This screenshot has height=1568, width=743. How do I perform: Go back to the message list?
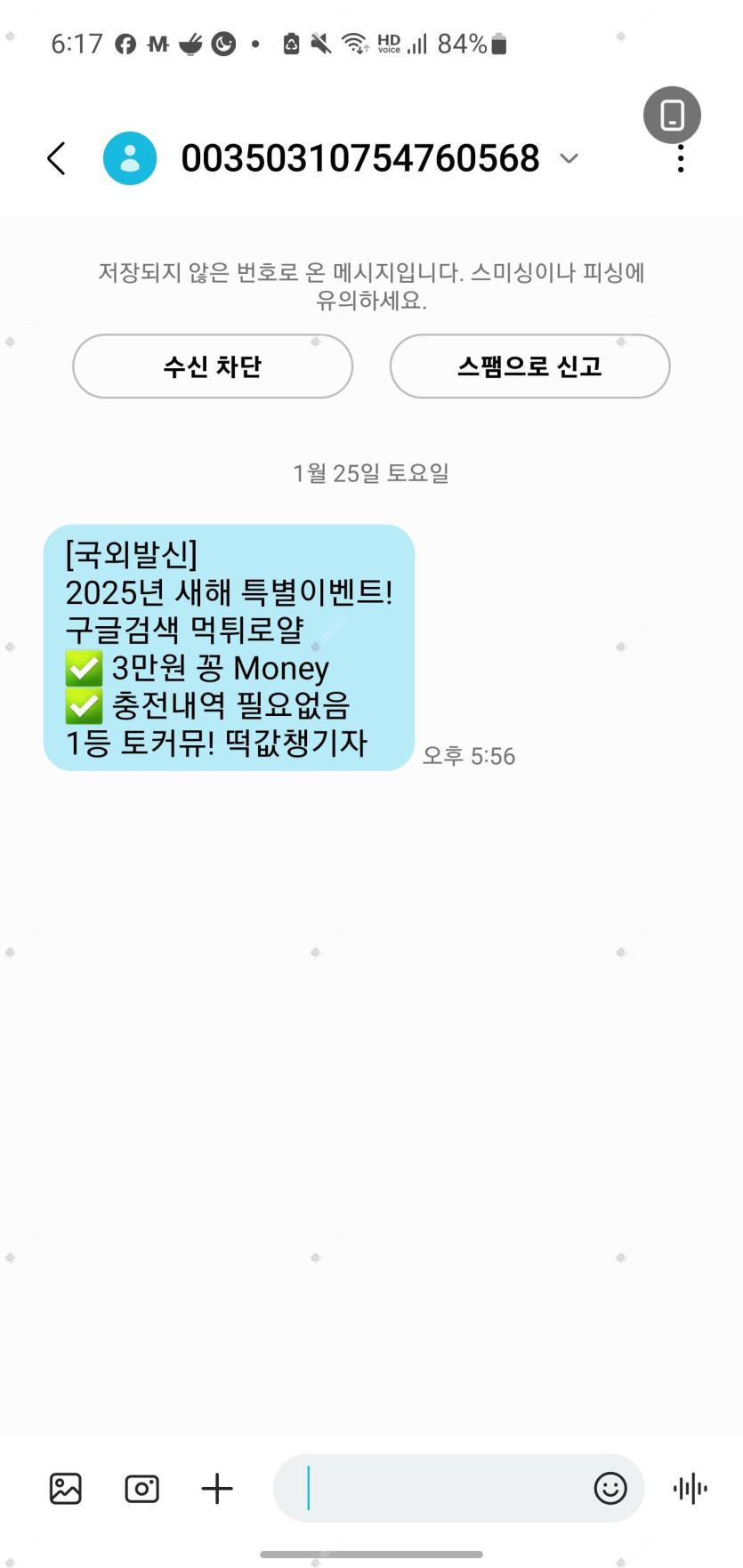click(56, 158)
